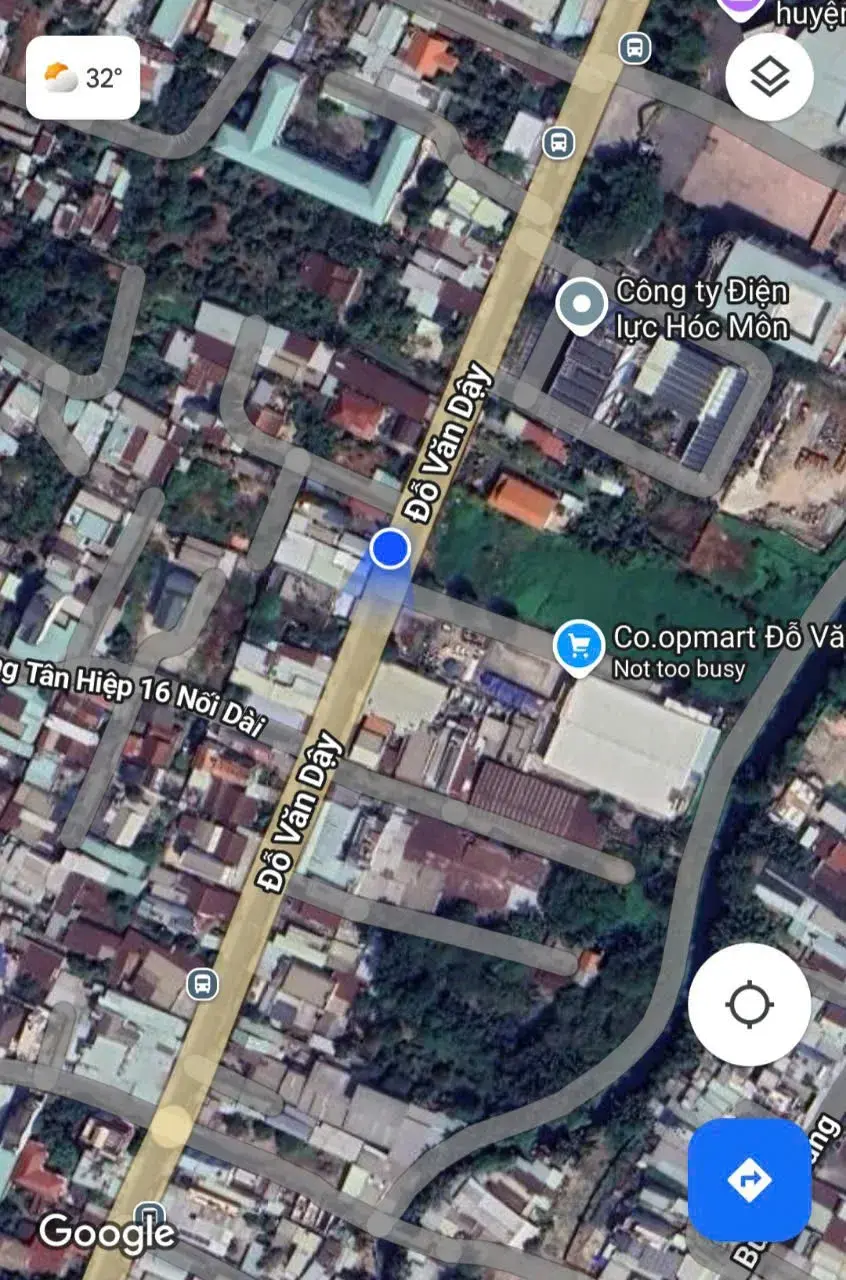The width and height of the screenshot is (846, 1280).
Task: Select the bus stop near the green-roofed building
Action: point(559,141)
